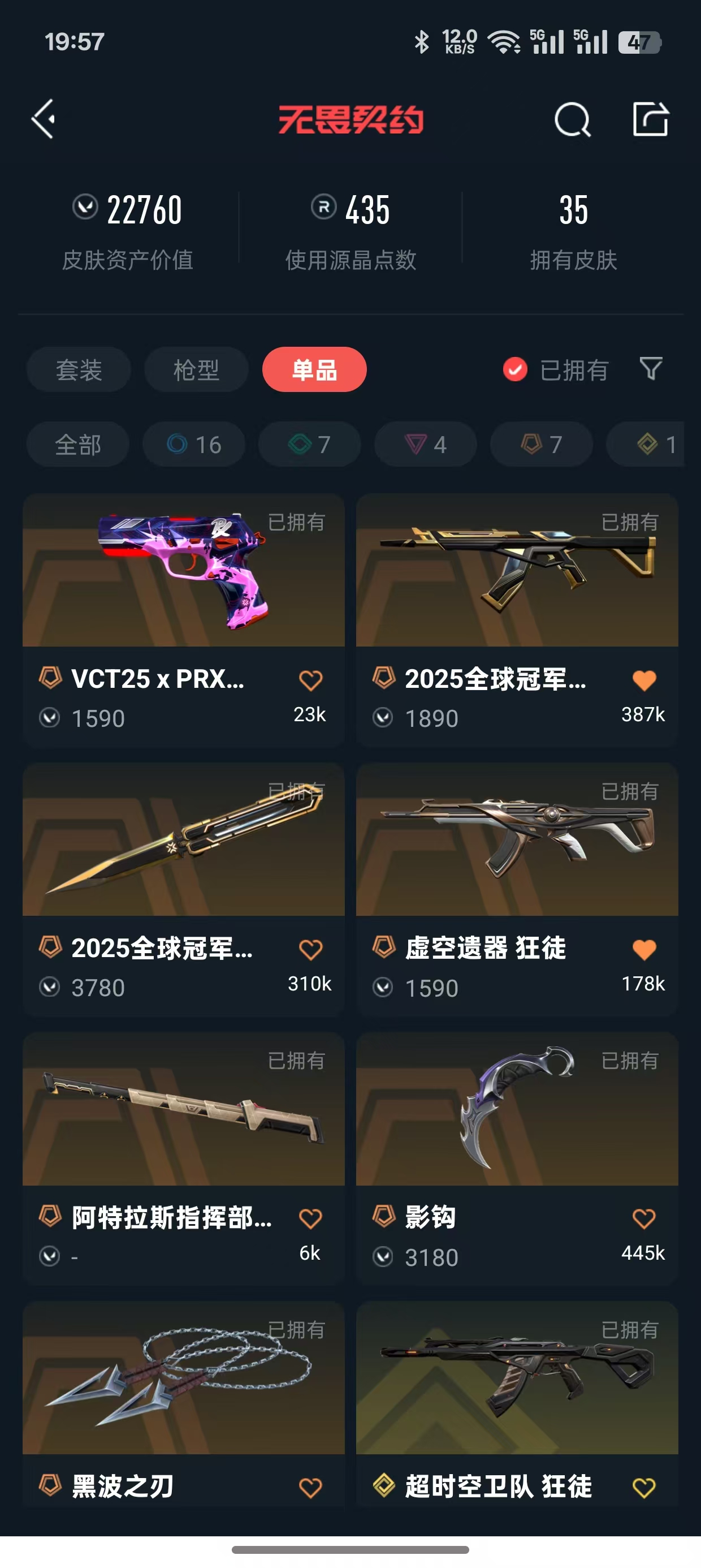The width and height of the screenshot is (701, 1568).
Task: Open the search icon in the header
Action: [x=572, y=119]
